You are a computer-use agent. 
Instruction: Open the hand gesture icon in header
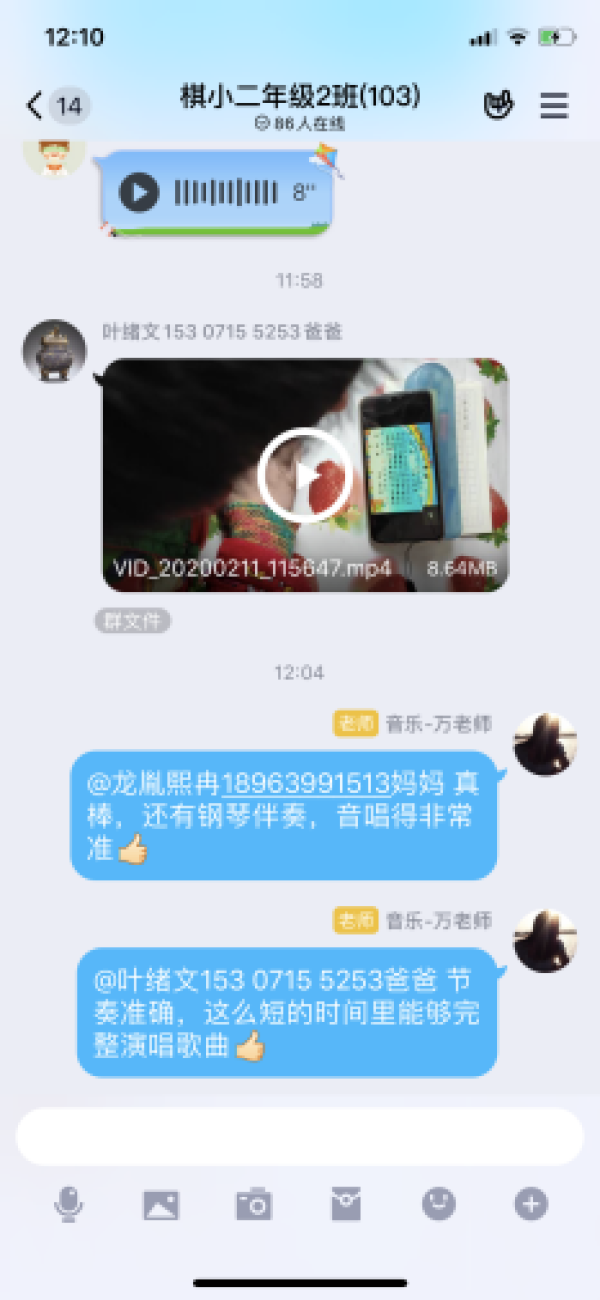(x=499, y=105)
